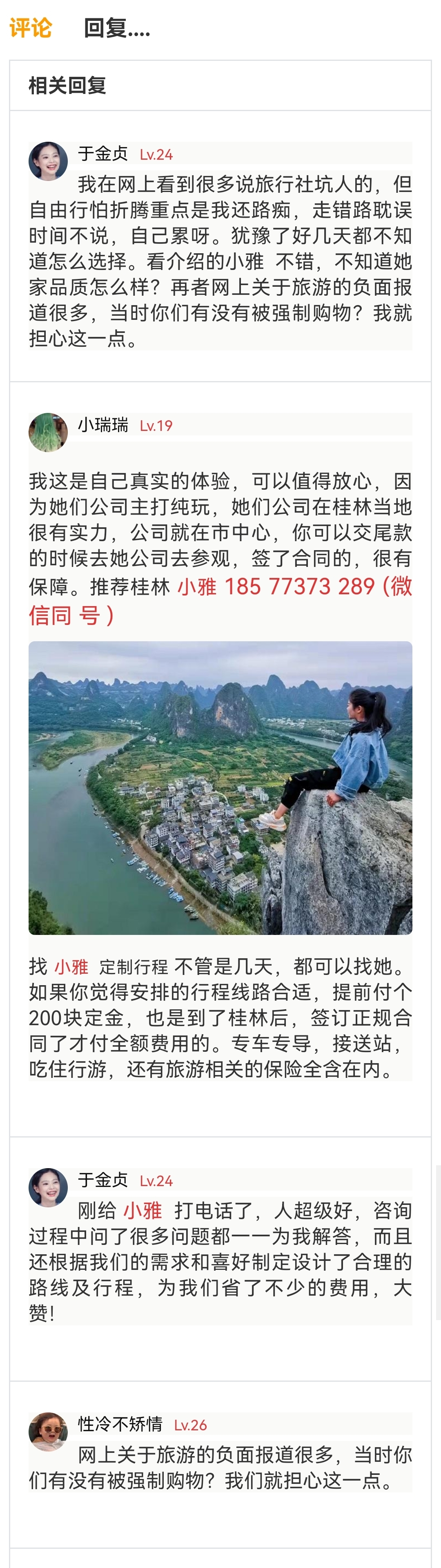This screenshot has height=1568, width=441.
Task: View the Guilin landscape photo in 小瑞瑞's reply
Action: (x=220, y=787)
